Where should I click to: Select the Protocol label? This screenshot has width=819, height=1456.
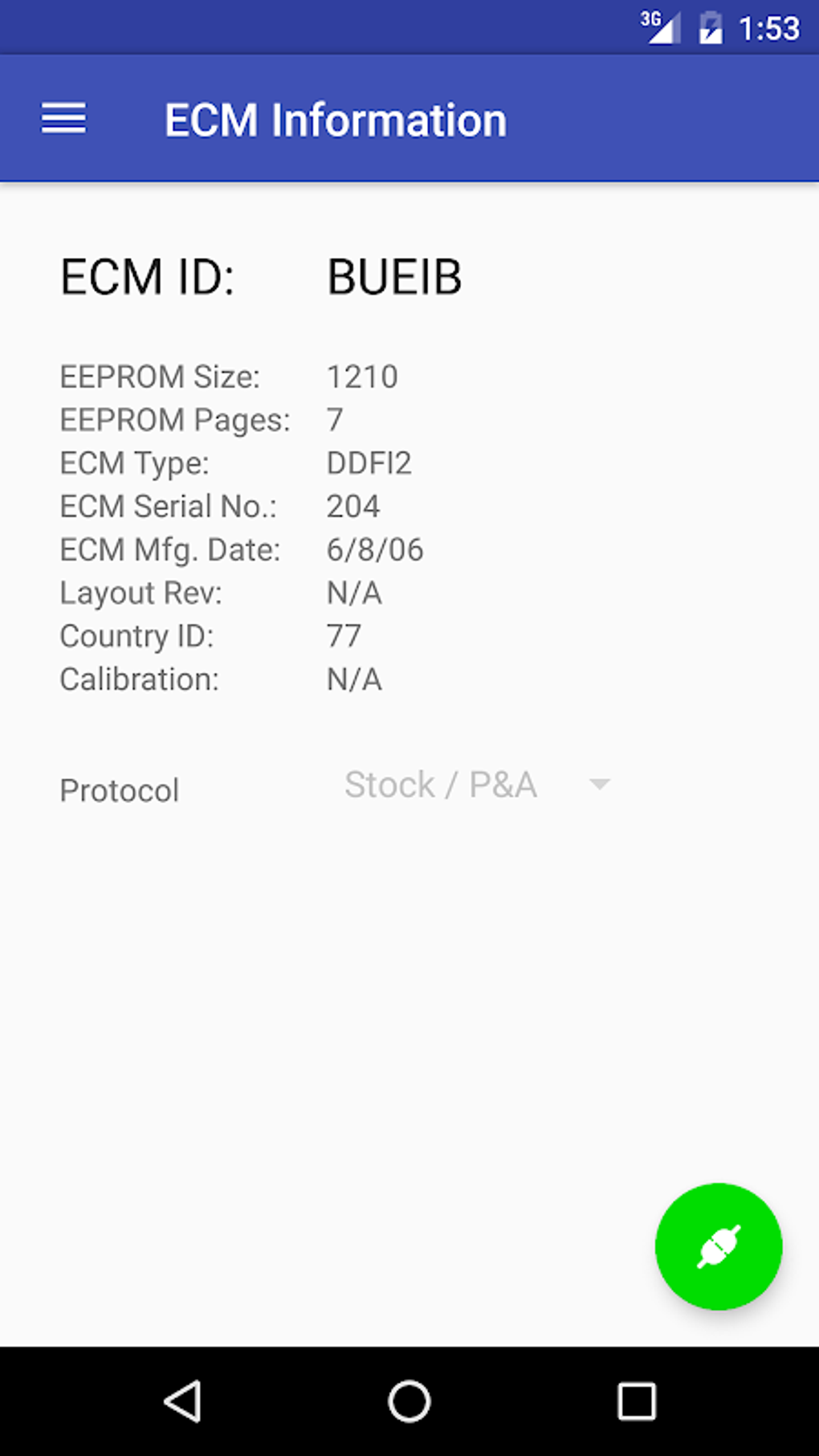pos(118,789)
